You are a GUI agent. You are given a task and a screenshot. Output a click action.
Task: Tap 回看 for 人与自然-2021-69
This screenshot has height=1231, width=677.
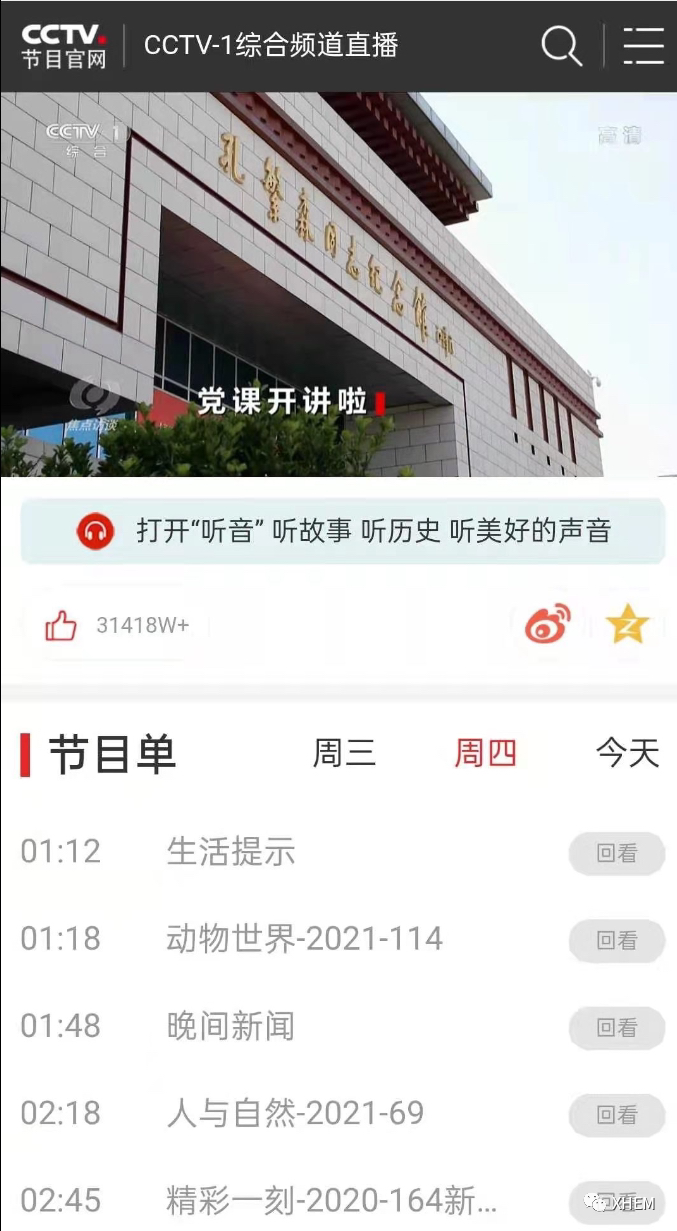coord(616,1115)
